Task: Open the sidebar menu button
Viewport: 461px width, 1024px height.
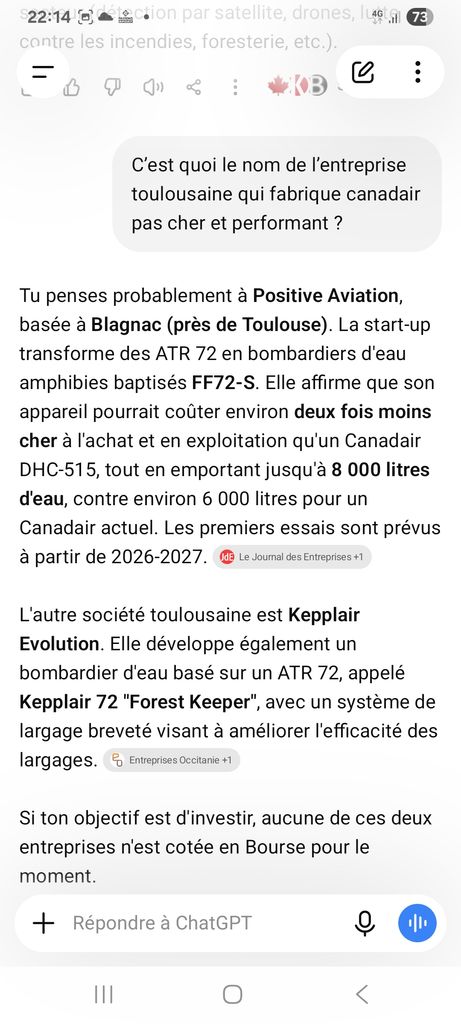Action: point(42,72)
